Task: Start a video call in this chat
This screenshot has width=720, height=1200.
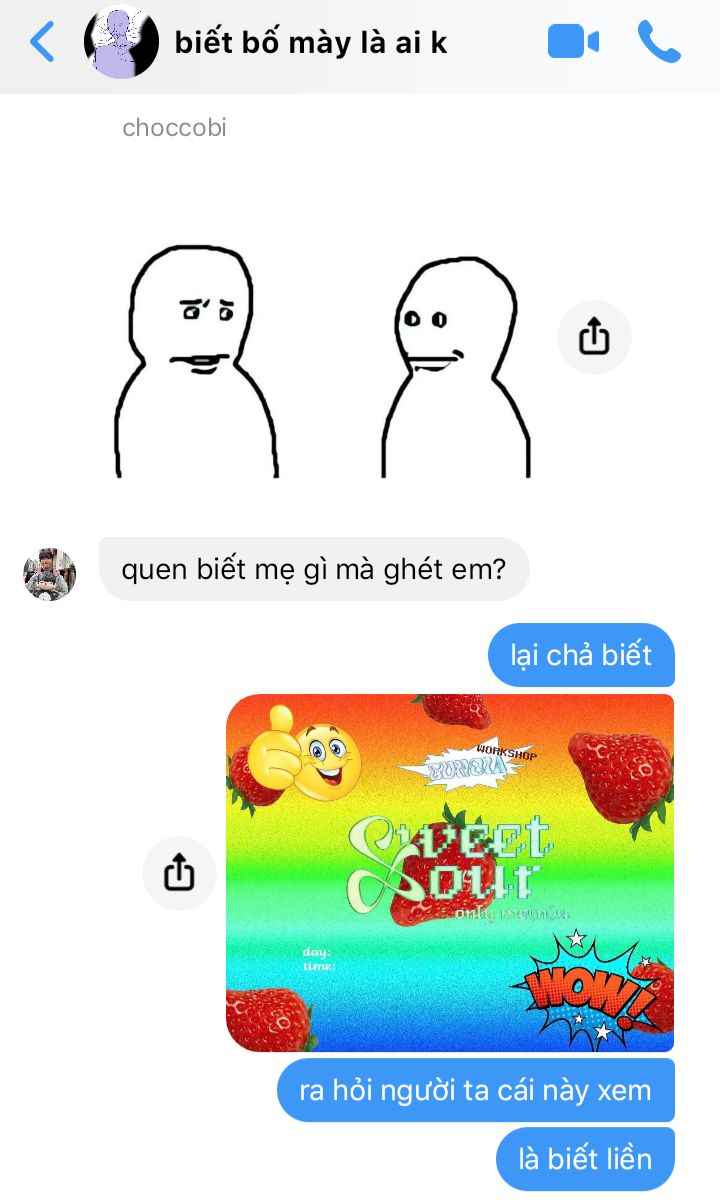Action: (x=573, y=42)
